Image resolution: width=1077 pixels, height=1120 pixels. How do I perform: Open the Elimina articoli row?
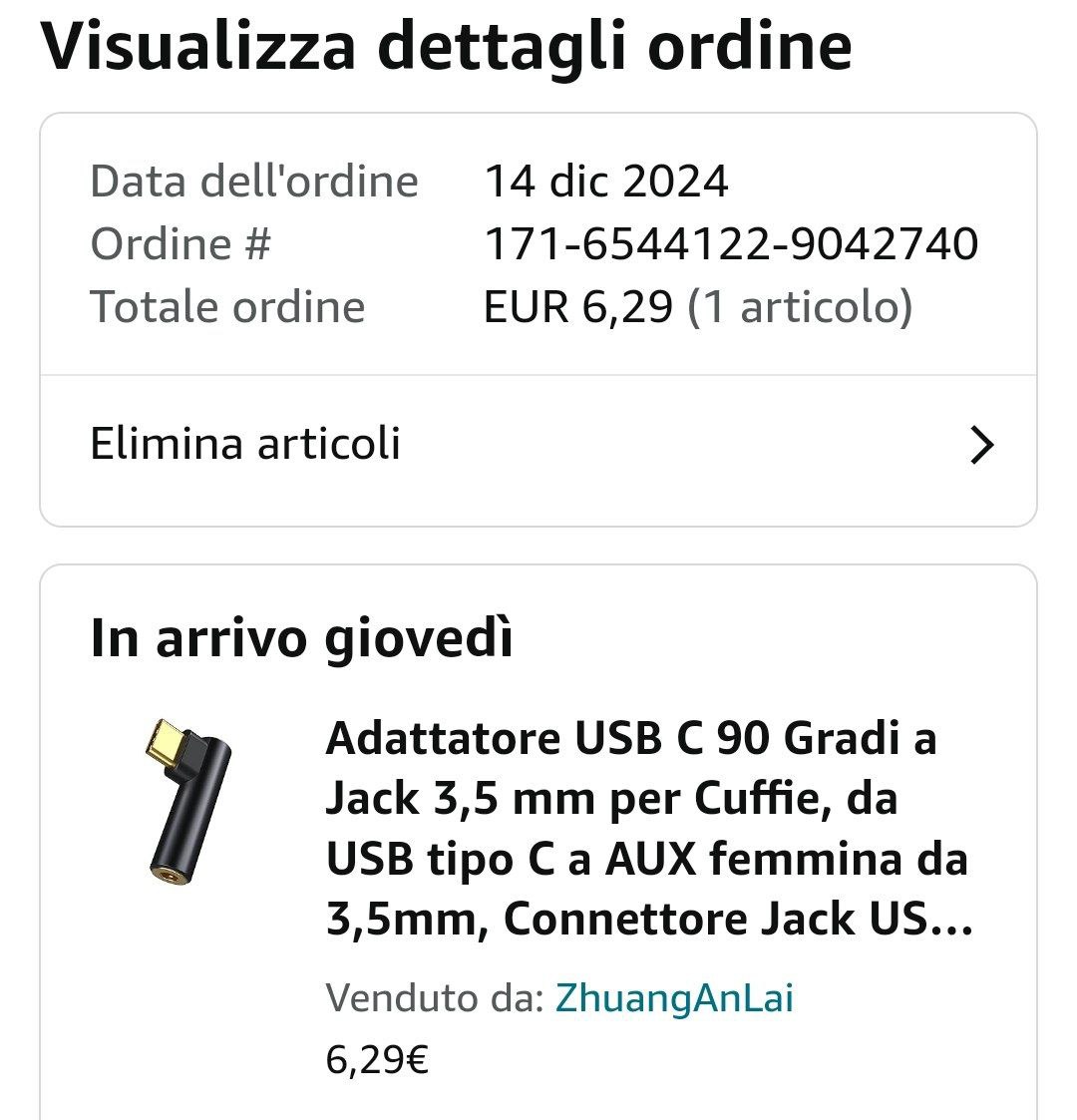click(538, 445)
